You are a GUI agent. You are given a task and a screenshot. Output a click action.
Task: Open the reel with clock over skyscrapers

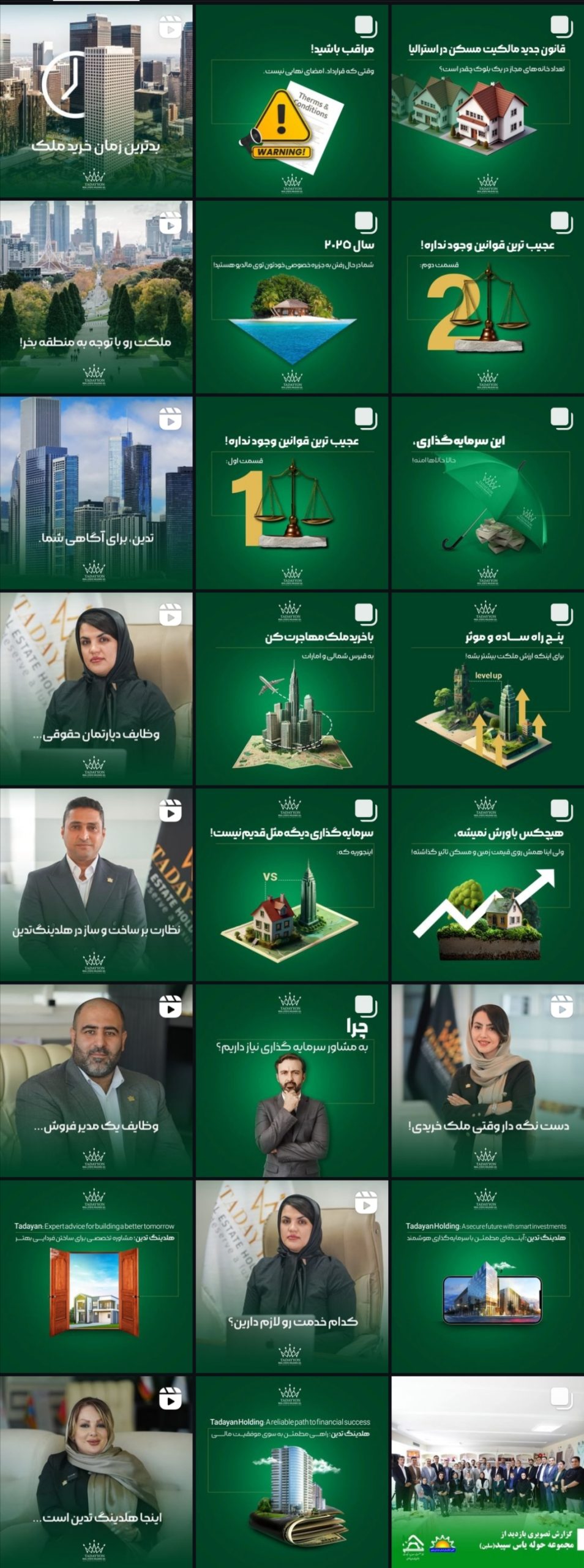[x=96, y=101]
